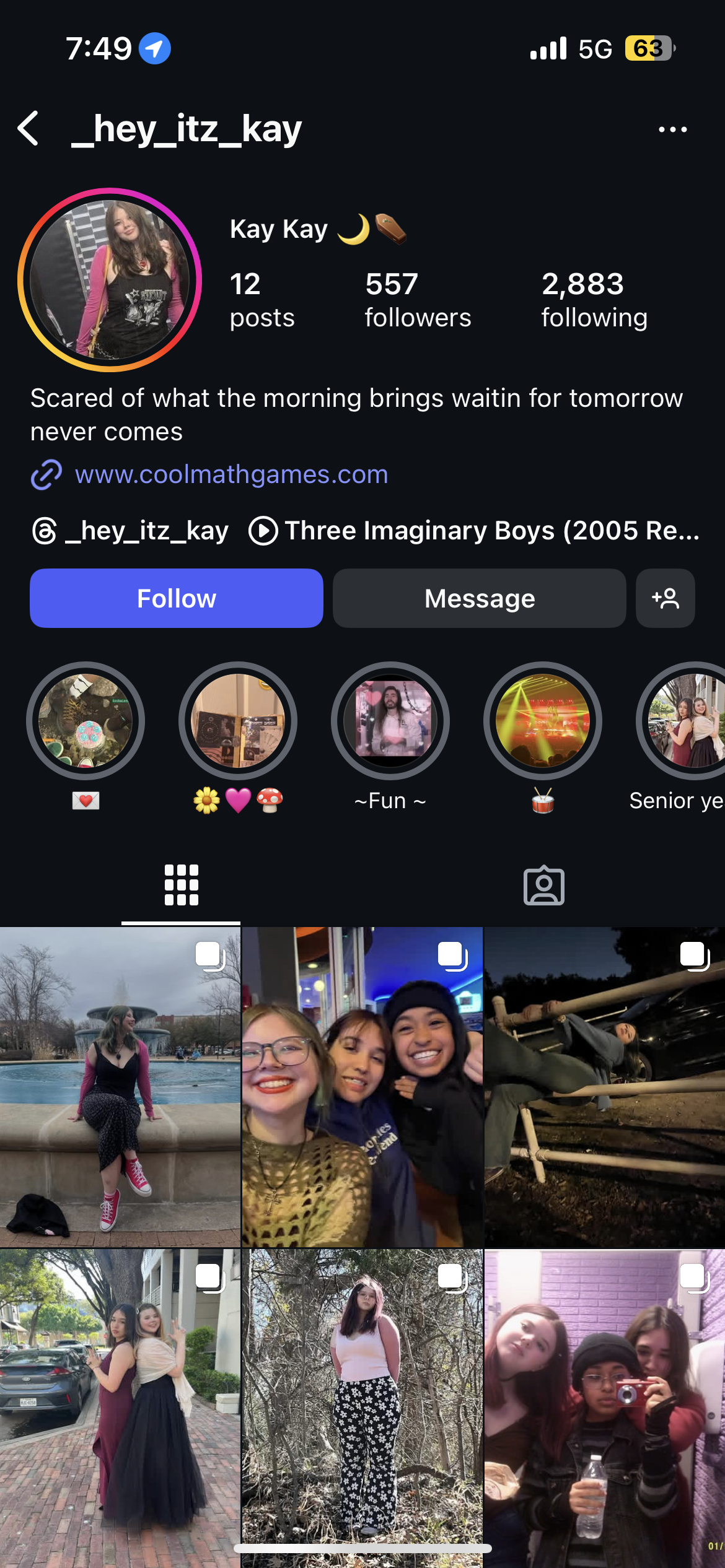Follow _hey_itz_kay
This screenshot has height=1568, width=725.
click(177, 598)
